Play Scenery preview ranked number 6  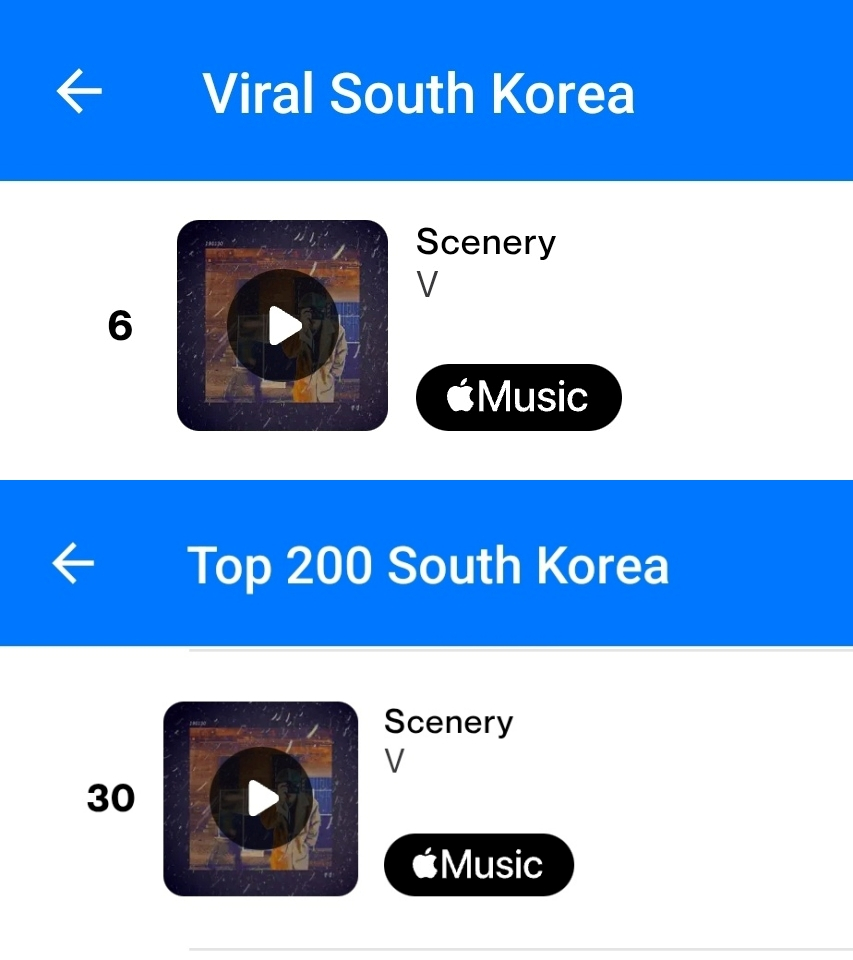pos(282,326)
